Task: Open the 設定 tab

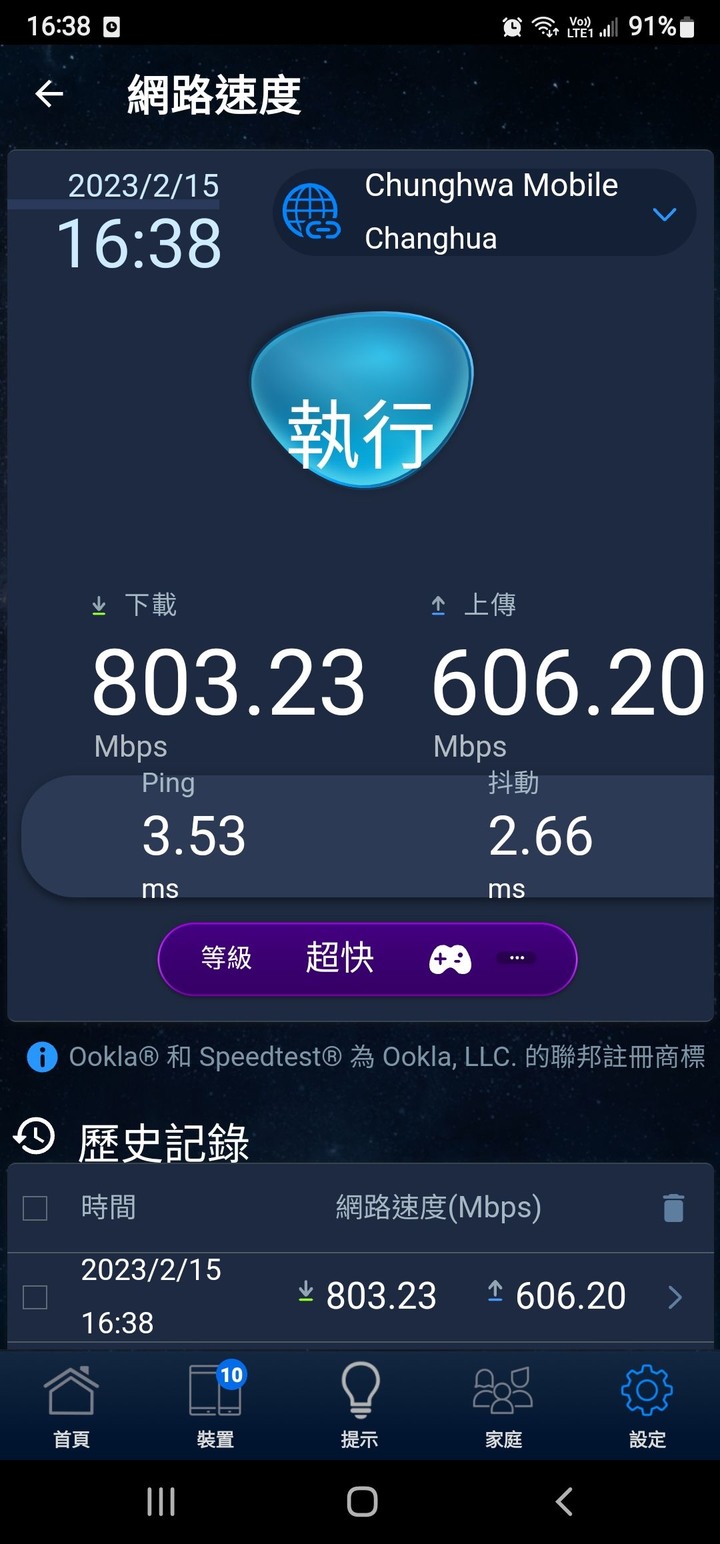Action: (647, 1406)
